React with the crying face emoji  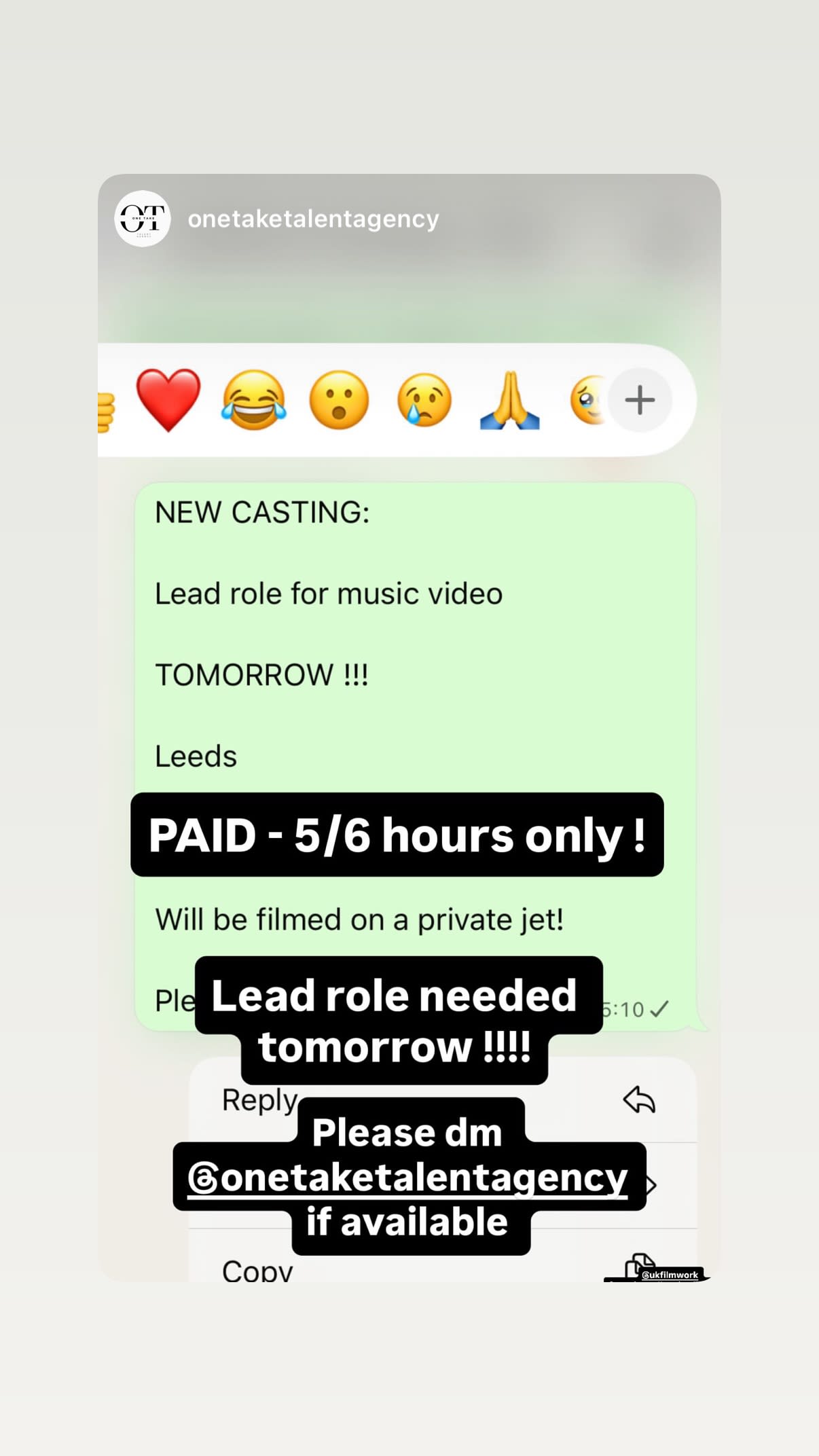(x=421, y=401)
